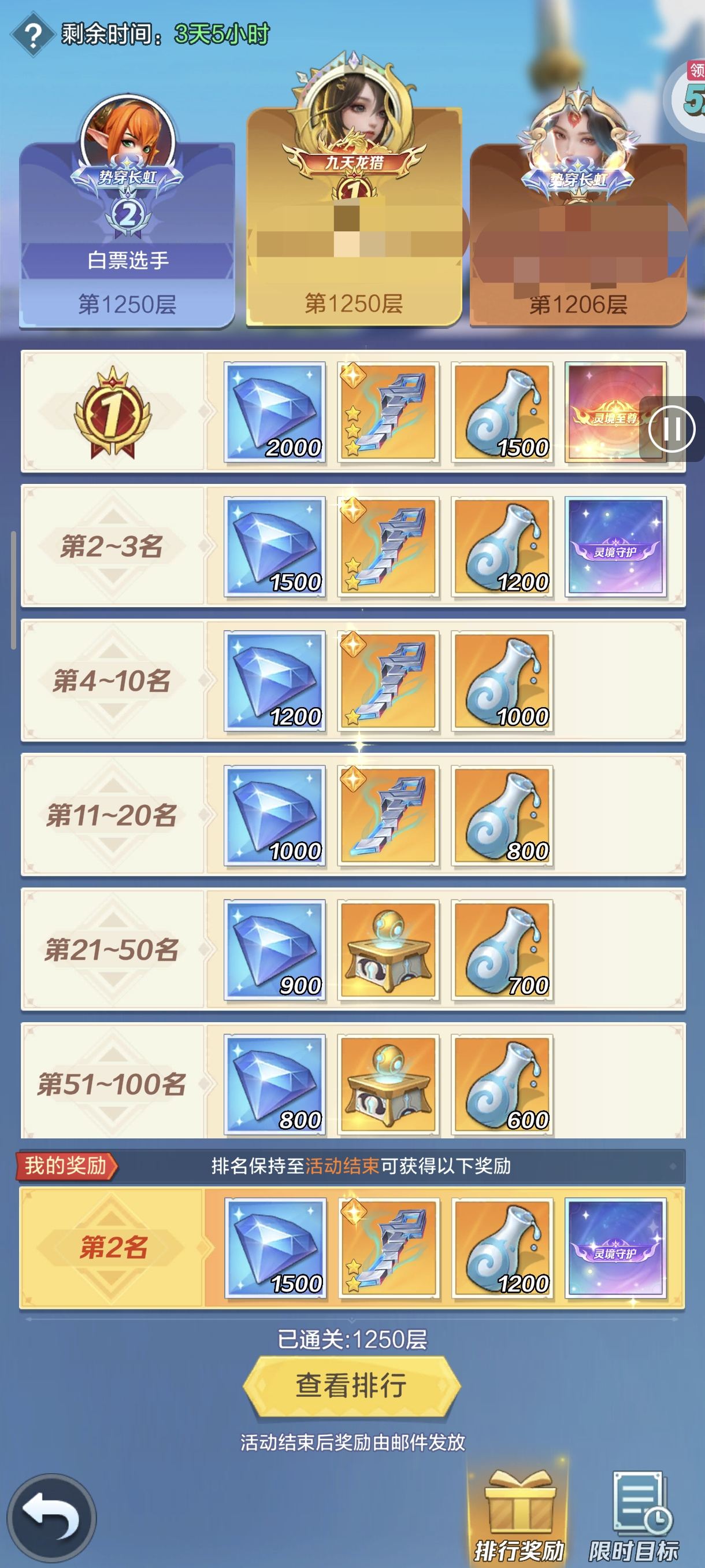The width and height of the screenshot is (705, 1568).
Task: Open second place player 白票选手's card
Action: [127, 210]
